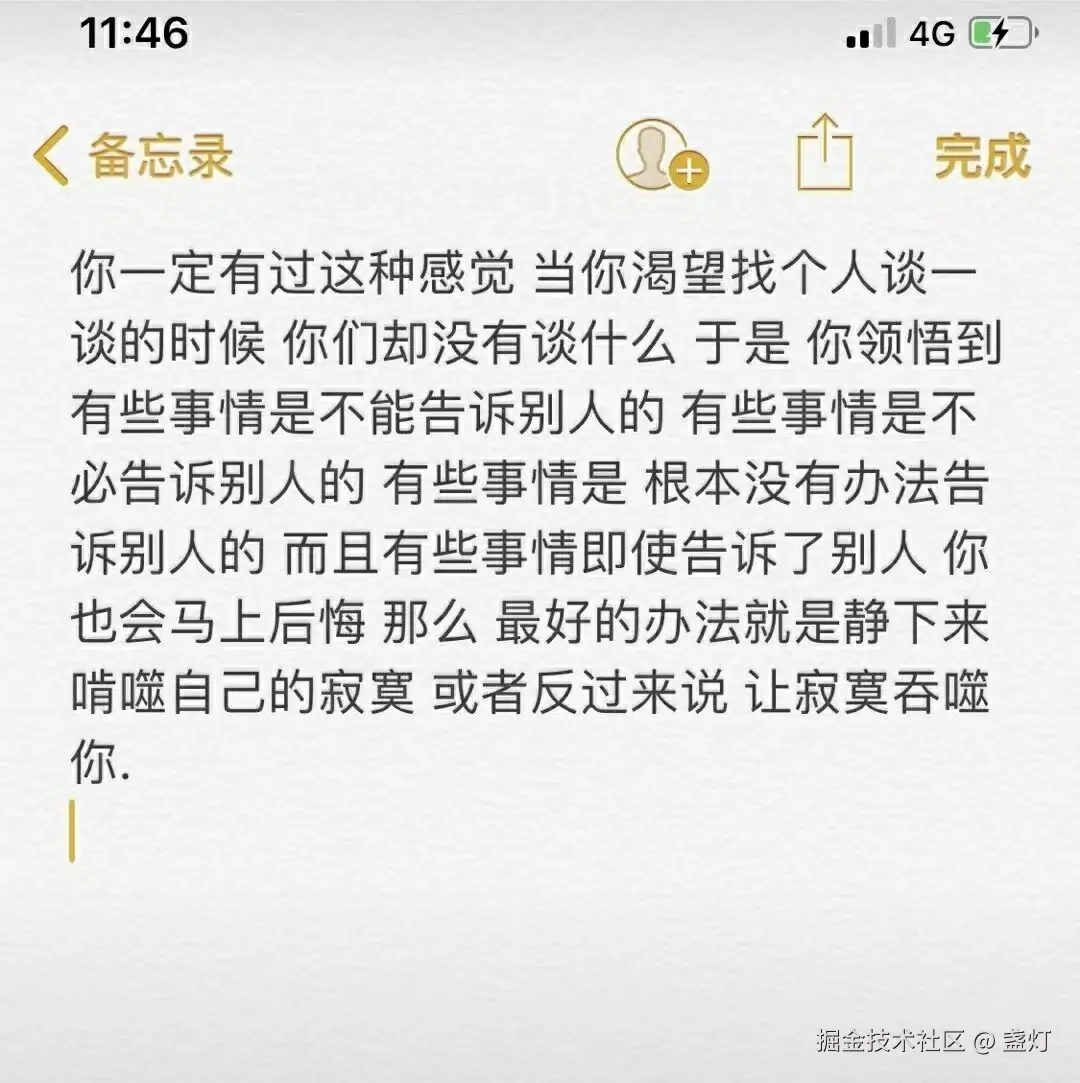1080x1083 pixels.
Task: Open the share sheet icon
Action: click(825, 154)
